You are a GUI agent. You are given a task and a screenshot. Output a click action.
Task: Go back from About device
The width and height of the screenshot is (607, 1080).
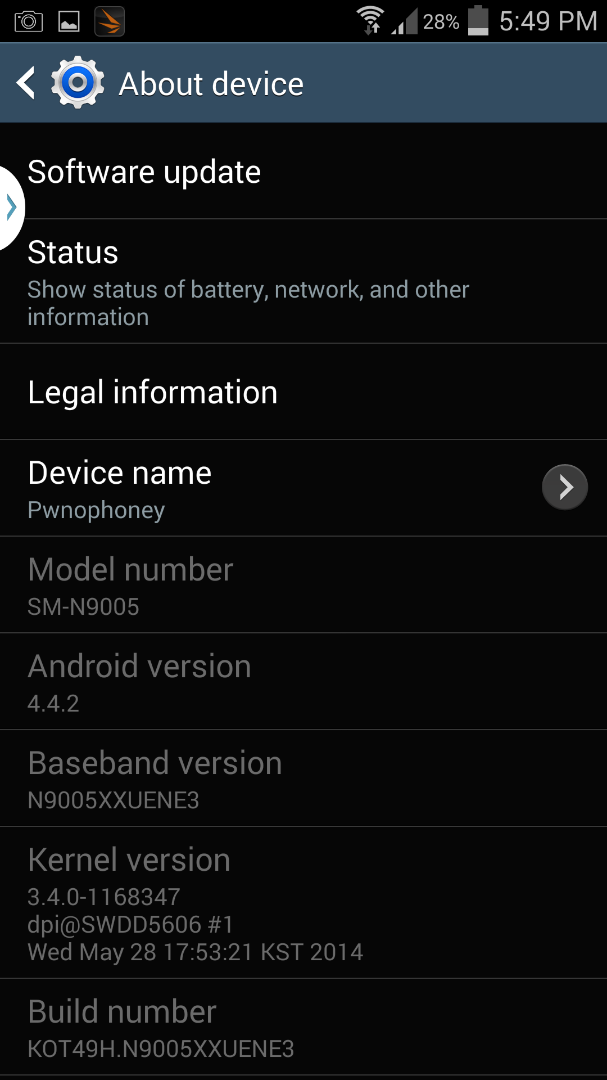[x=26, y=83]
